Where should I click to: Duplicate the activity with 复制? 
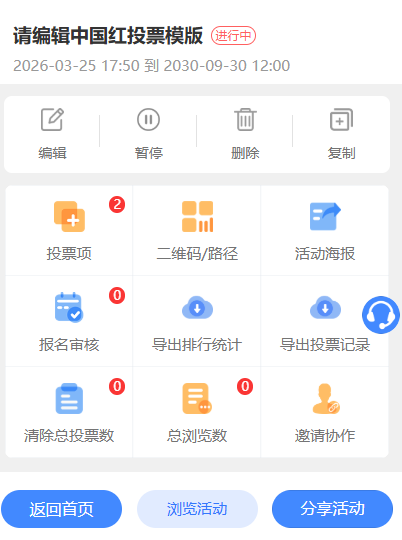click(x=341, y=134)
